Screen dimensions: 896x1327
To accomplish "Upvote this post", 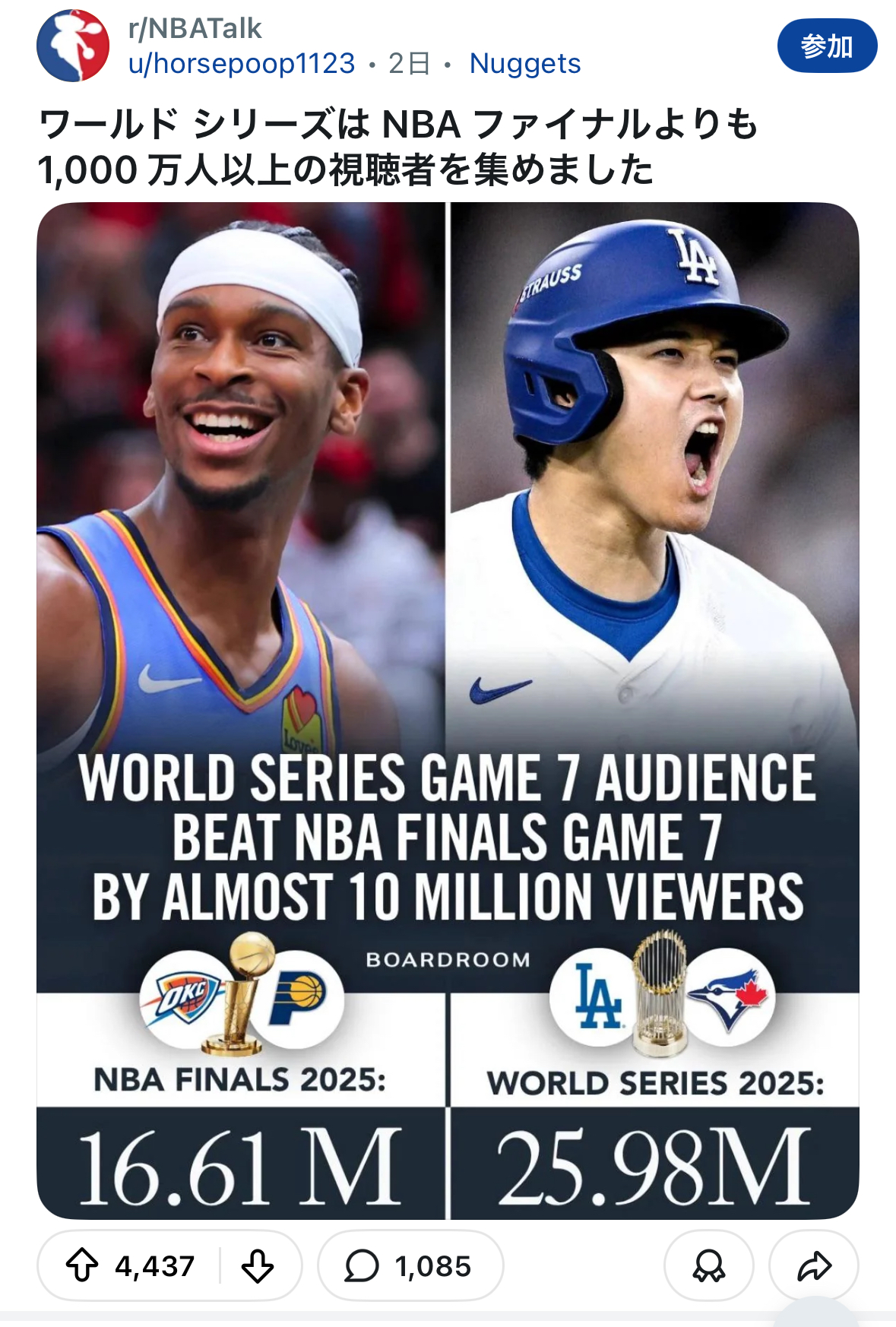I will 82,1265.
